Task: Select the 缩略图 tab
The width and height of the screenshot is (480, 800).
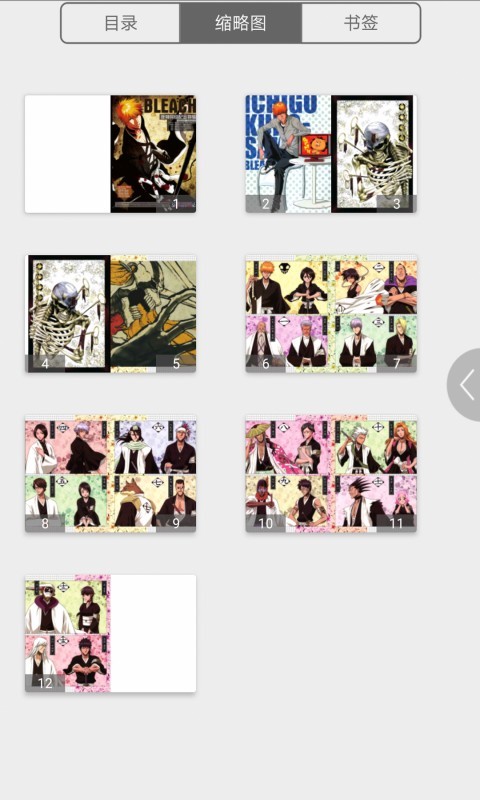Action: (240, 23)
